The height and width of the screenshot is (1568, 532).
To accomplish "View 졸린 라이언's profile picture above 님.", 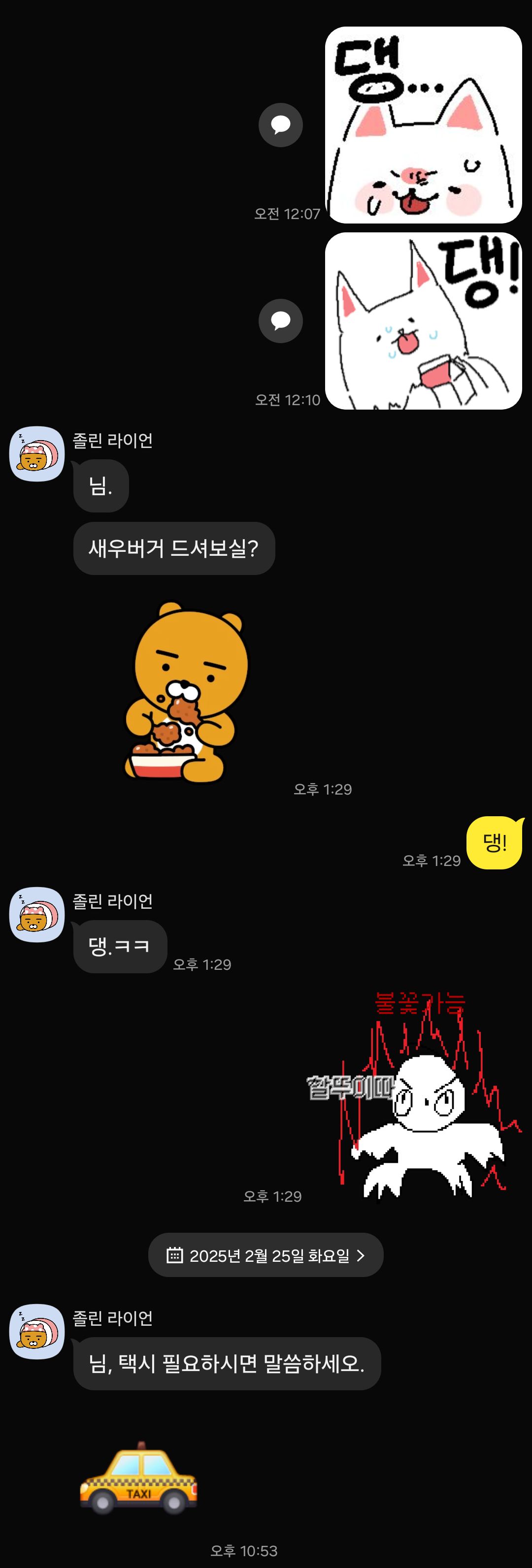I will tap(36, 454).
